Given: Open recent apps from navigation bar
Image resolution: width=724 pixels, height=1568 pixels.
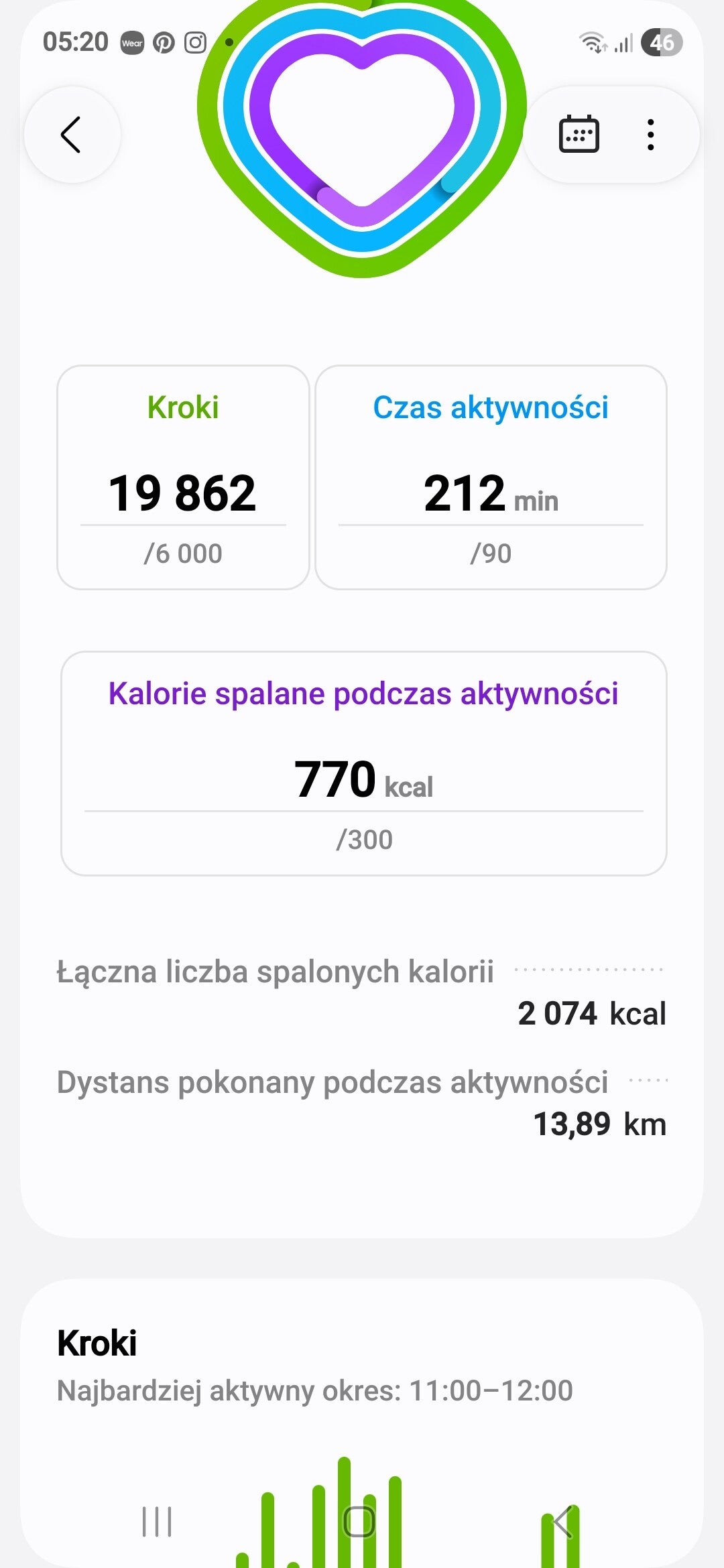Looking at the screenshot, I should click(x=157, y=1521).
